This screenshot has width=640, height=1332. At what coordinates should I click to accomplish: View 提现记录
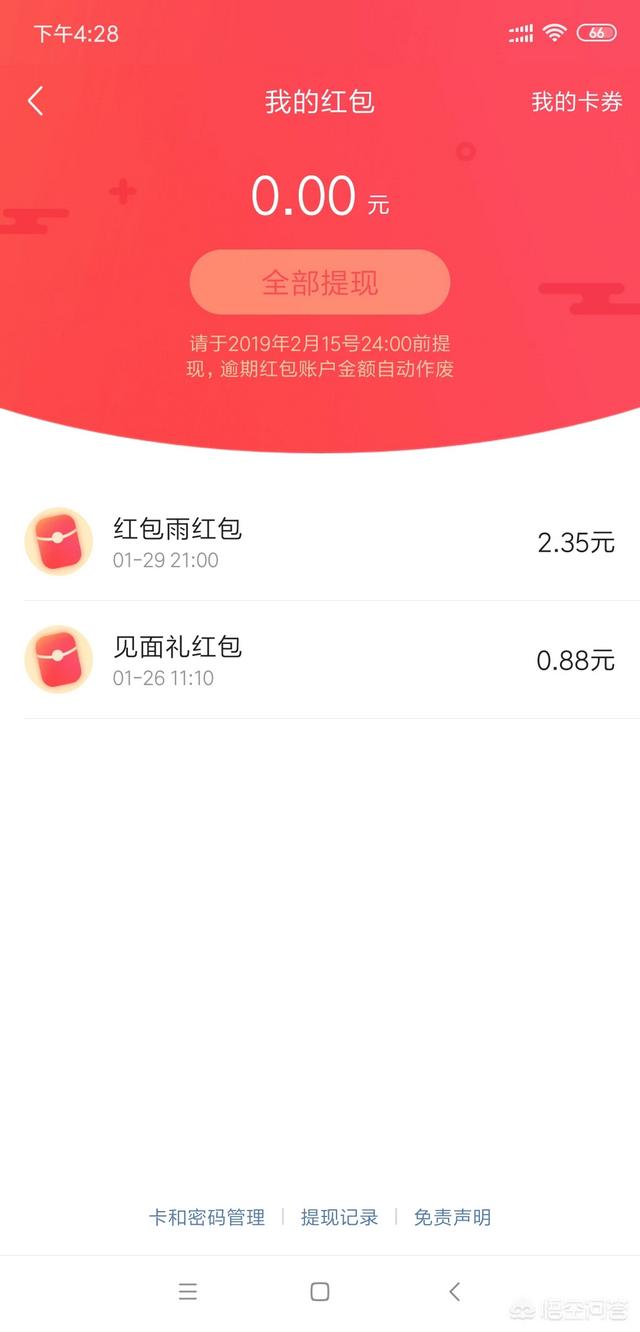pos(340,1217)
